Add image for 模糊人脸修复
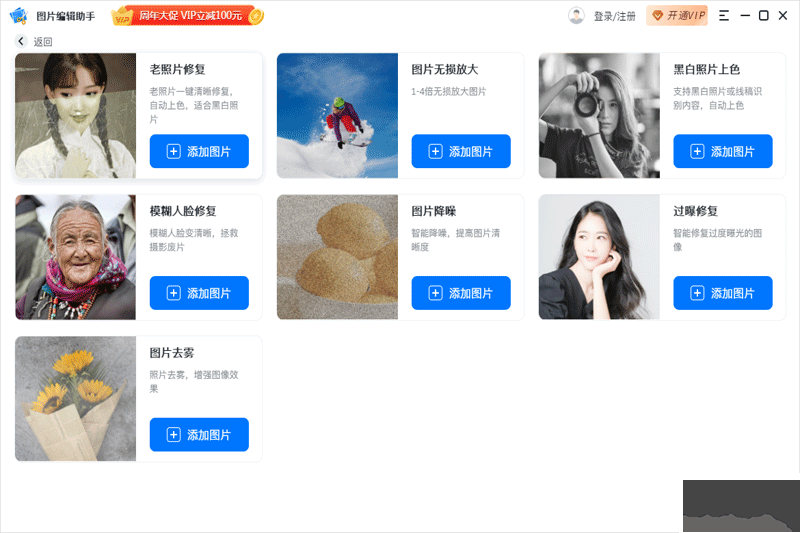The image size is (800, 533). (x=199, y=293)
